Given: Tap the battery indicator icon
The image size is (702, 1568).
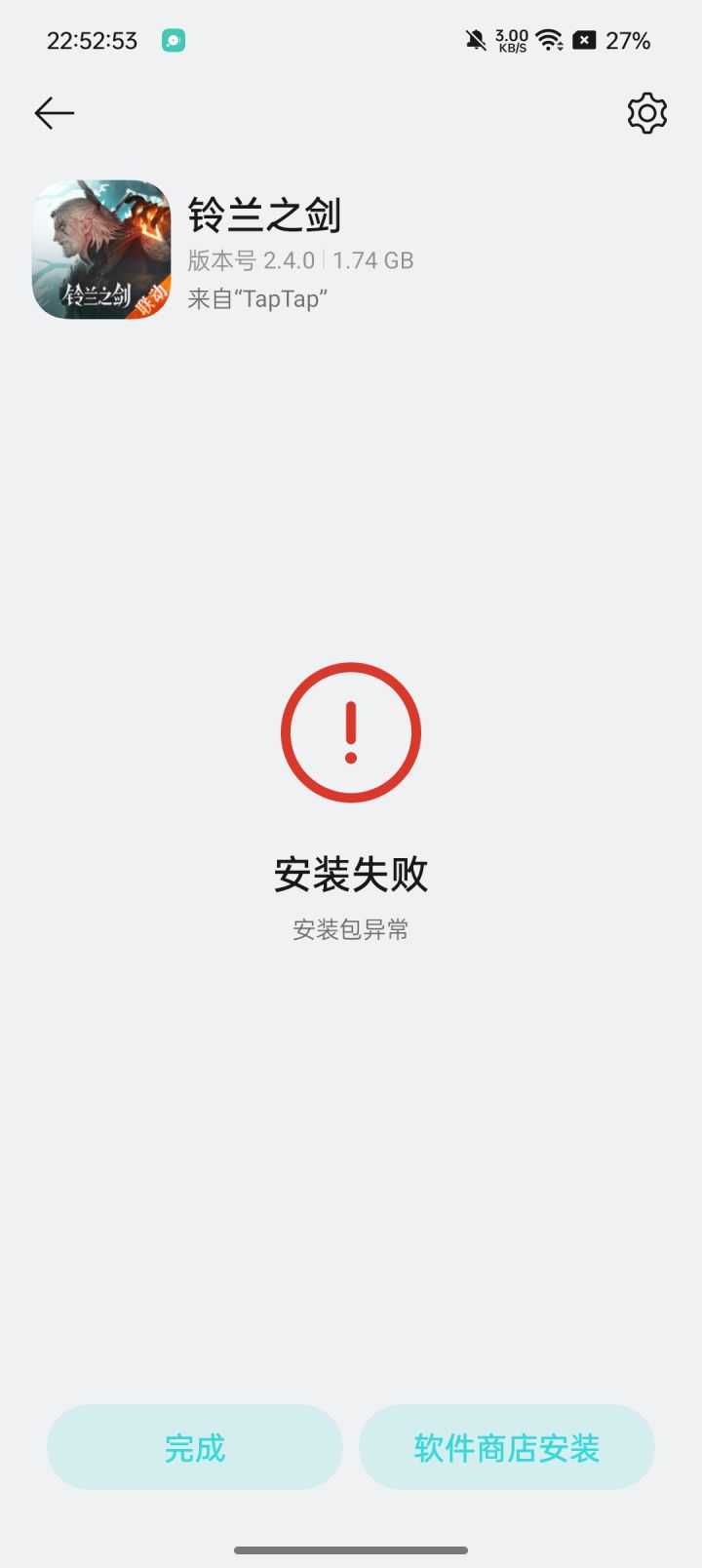Looking at the screenshot, I should point(585,40).
